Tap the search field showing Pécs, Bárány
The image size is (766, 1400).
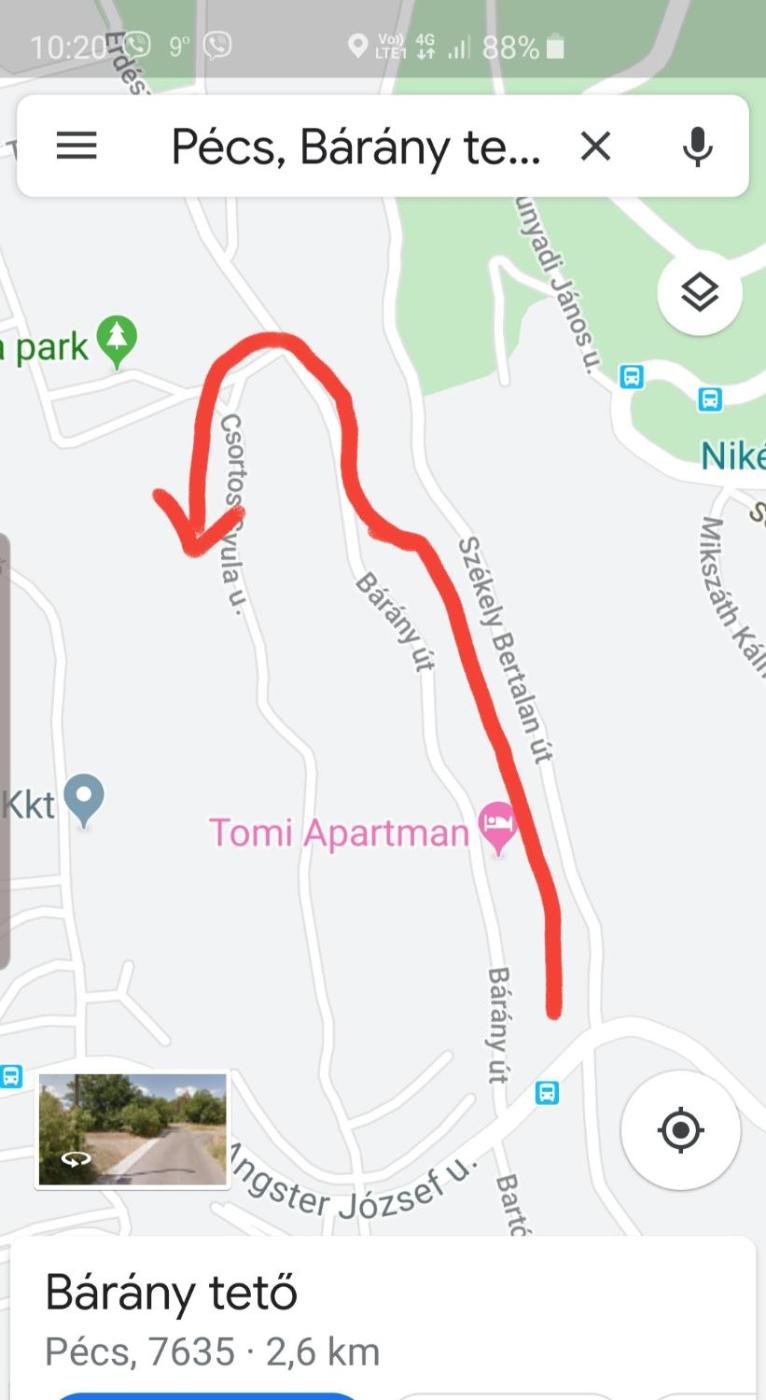[x=355, y=147]
